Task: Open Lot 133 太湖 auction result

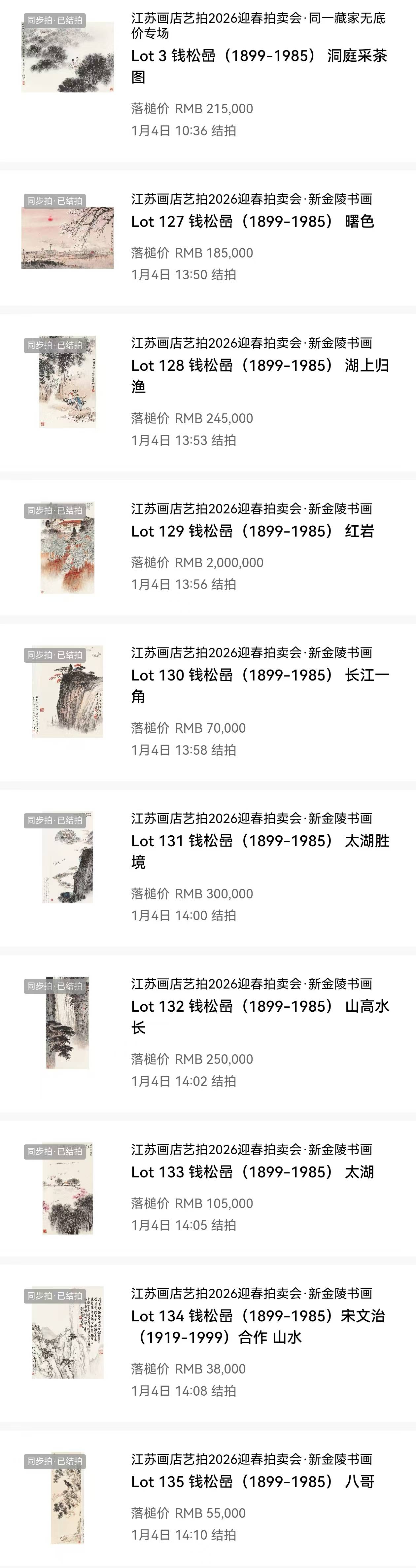Action: tap(252, 1172)
